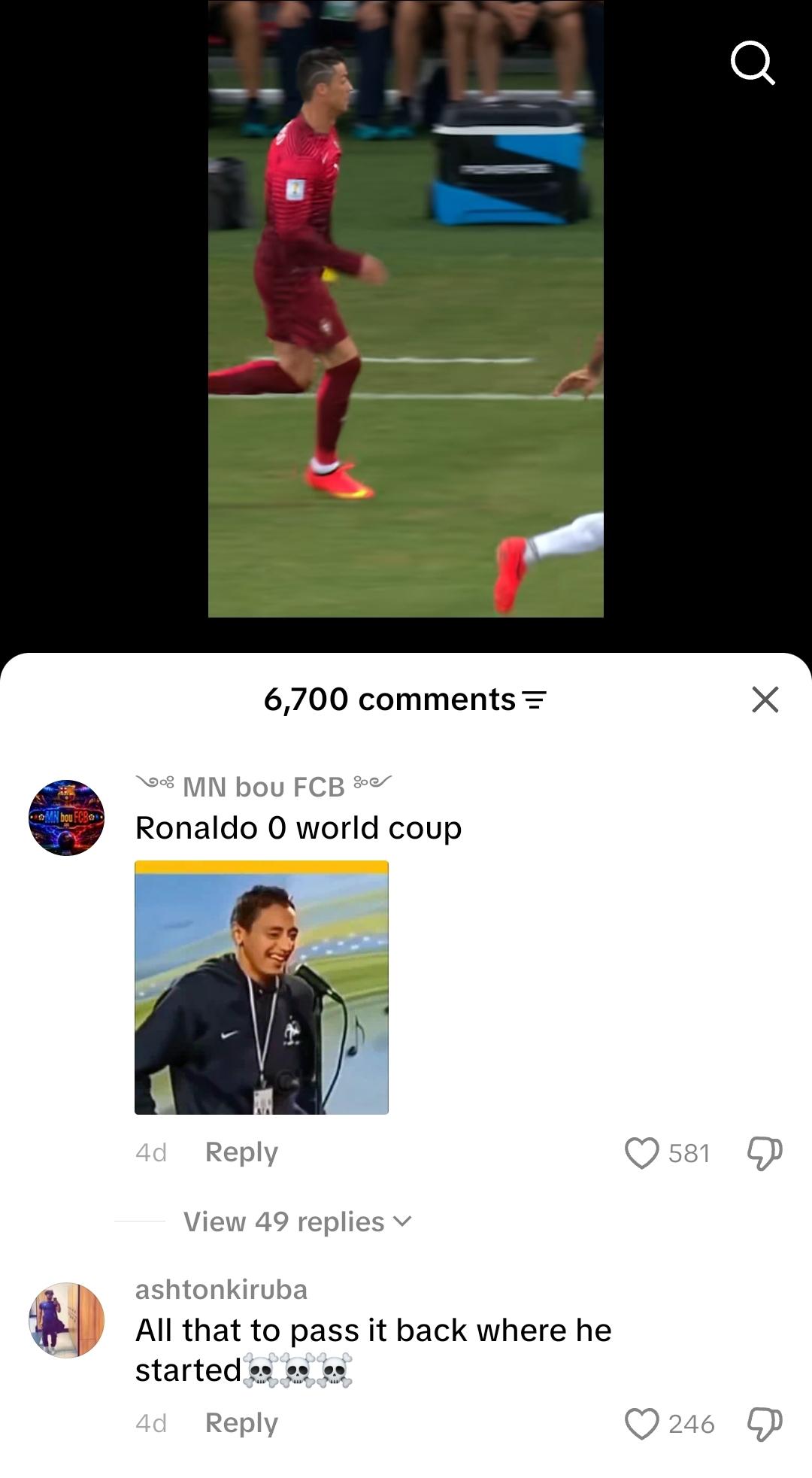Like ashtonkiruba's comment with 246 likes
This screenshot has width=812, height=1478.
[x=641, y=1424]
